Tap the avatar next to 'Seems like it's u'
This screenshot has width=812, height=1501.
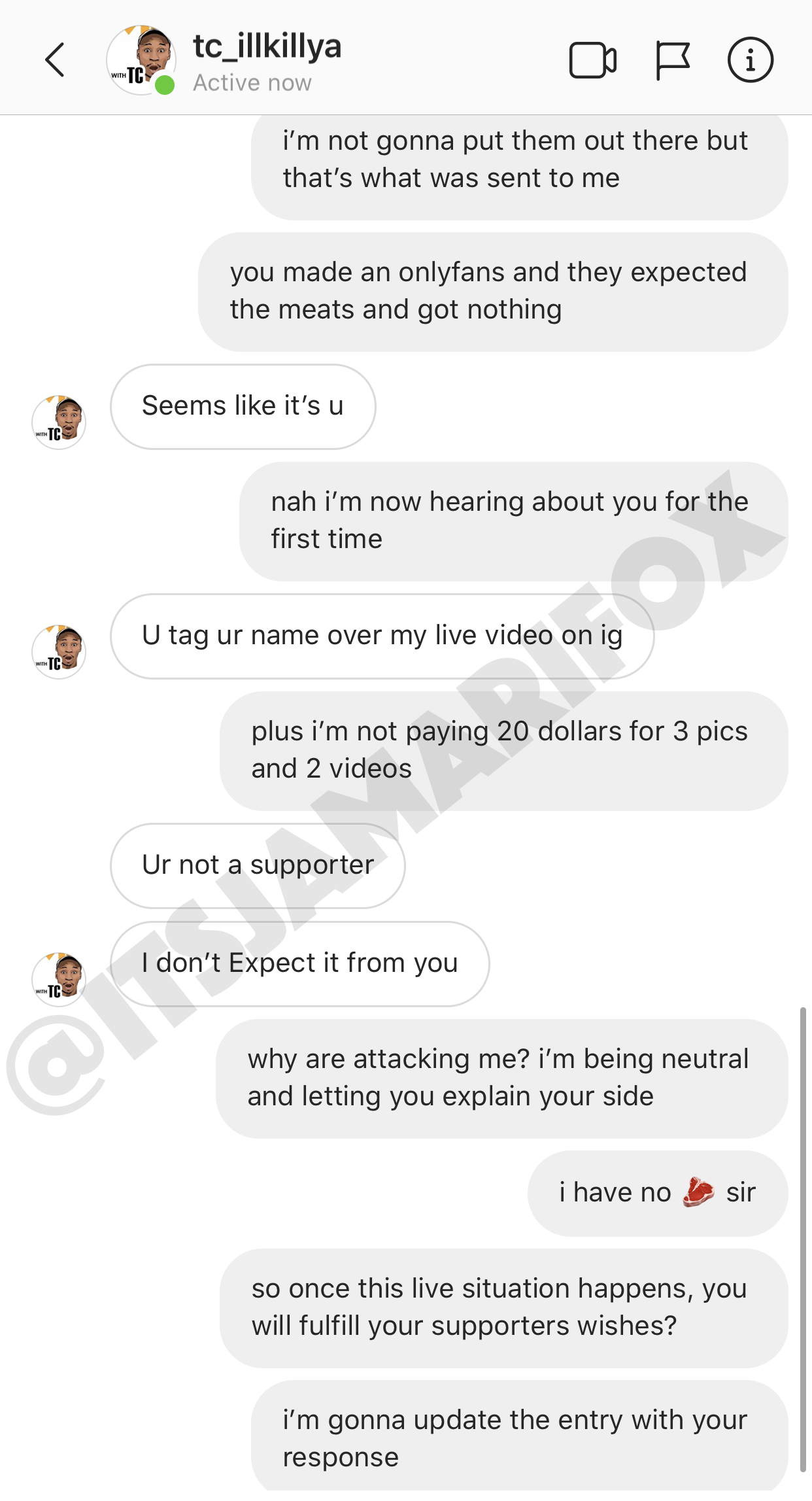(59, 422)
